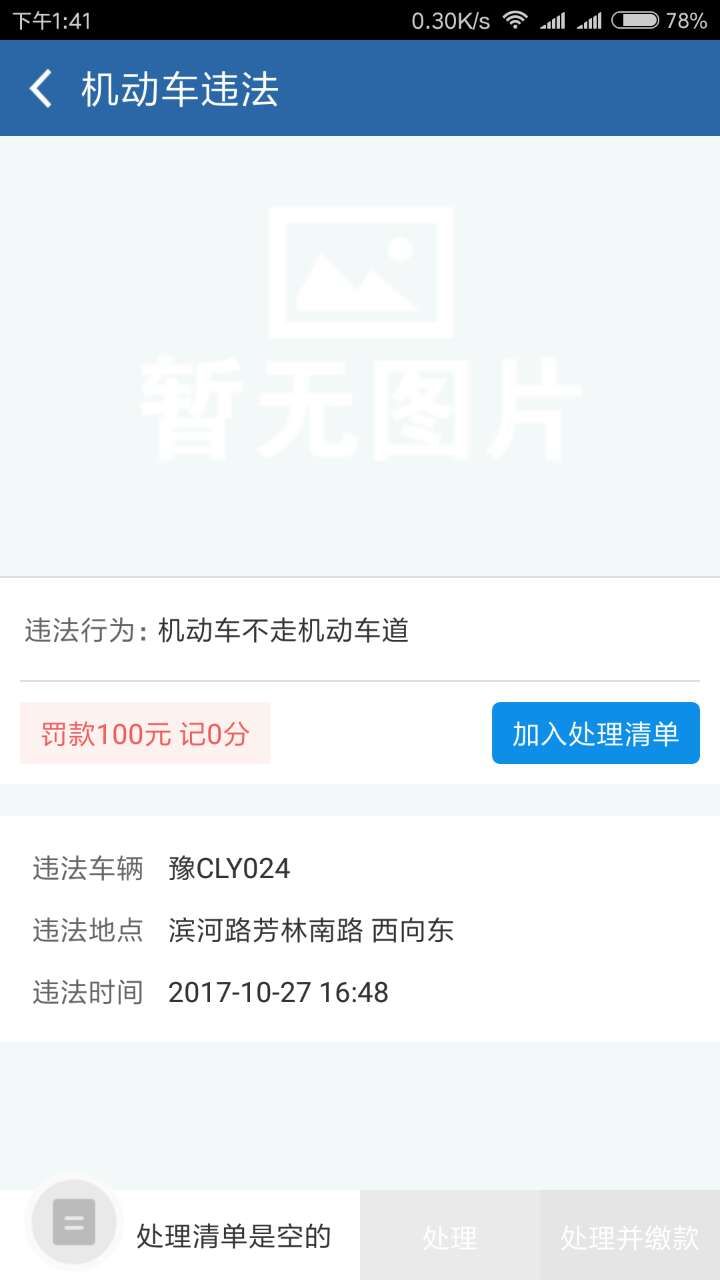Tap the 加入处理清单 button

[x=595, y=733]
